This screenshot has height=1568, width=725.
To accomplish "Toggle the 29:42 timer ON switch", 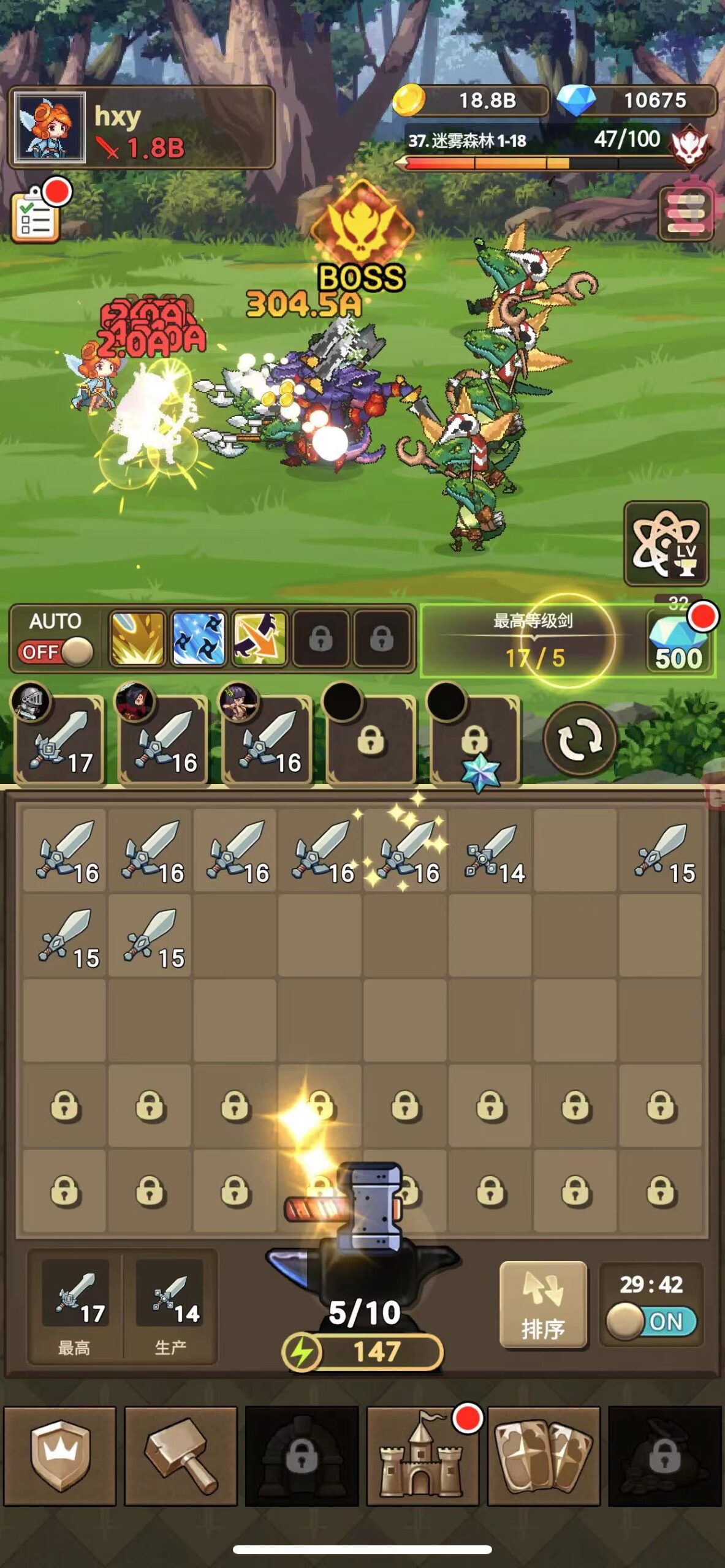I will tap(651, 1321).
